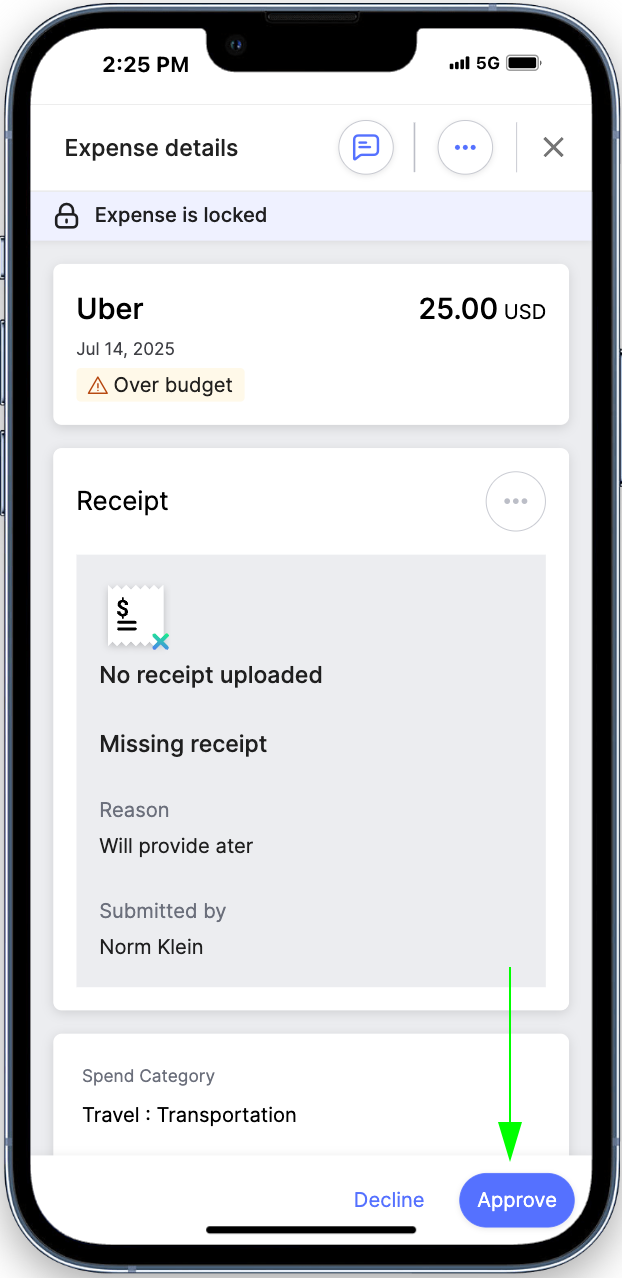Open the Receipt section options menu
Image resolution: width=622 pixels, height=1278 pixels.
coord(515,501)
